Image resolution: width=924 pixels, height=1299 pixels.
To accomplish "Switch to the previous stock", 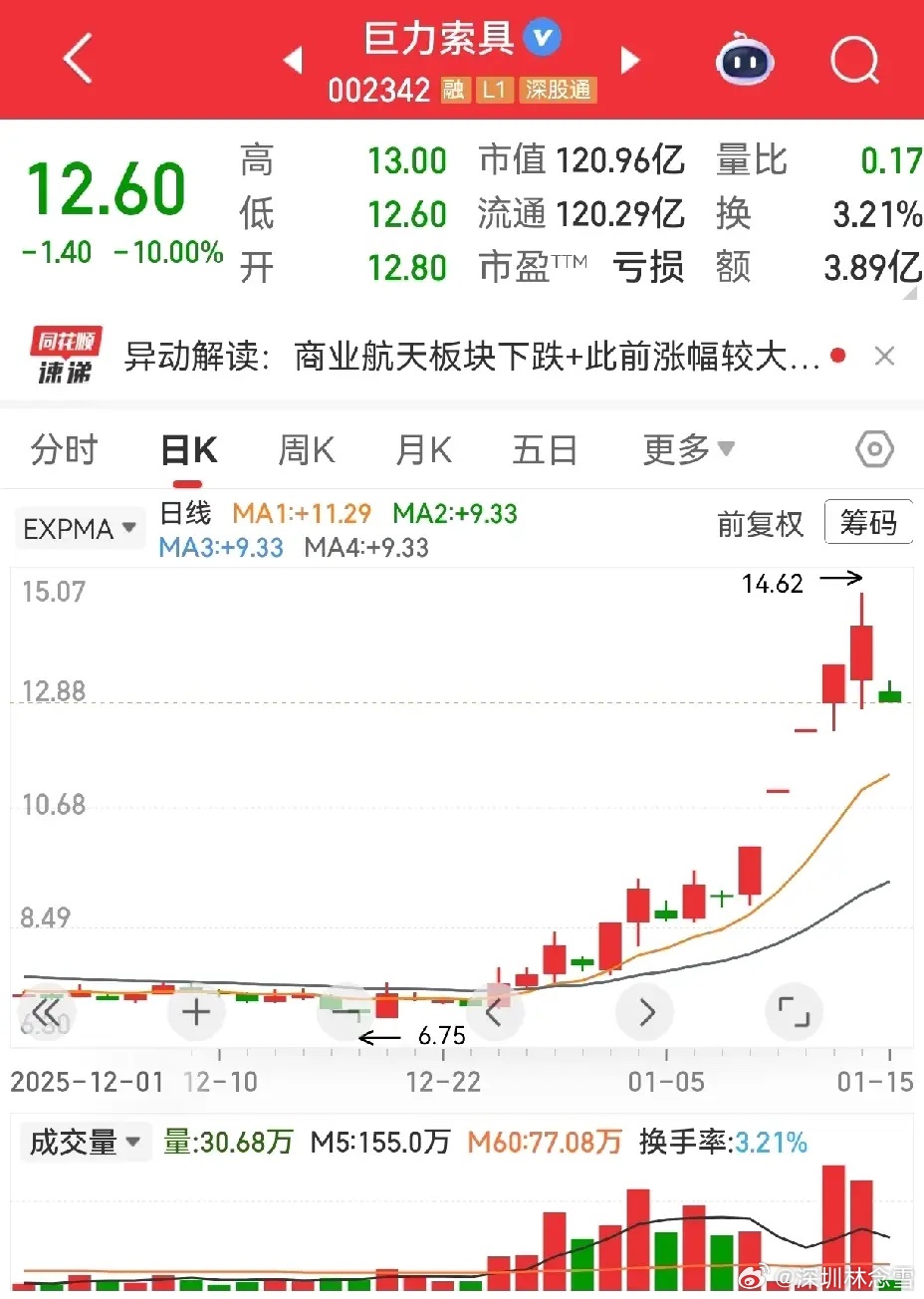I will click(x=293, y=61).
